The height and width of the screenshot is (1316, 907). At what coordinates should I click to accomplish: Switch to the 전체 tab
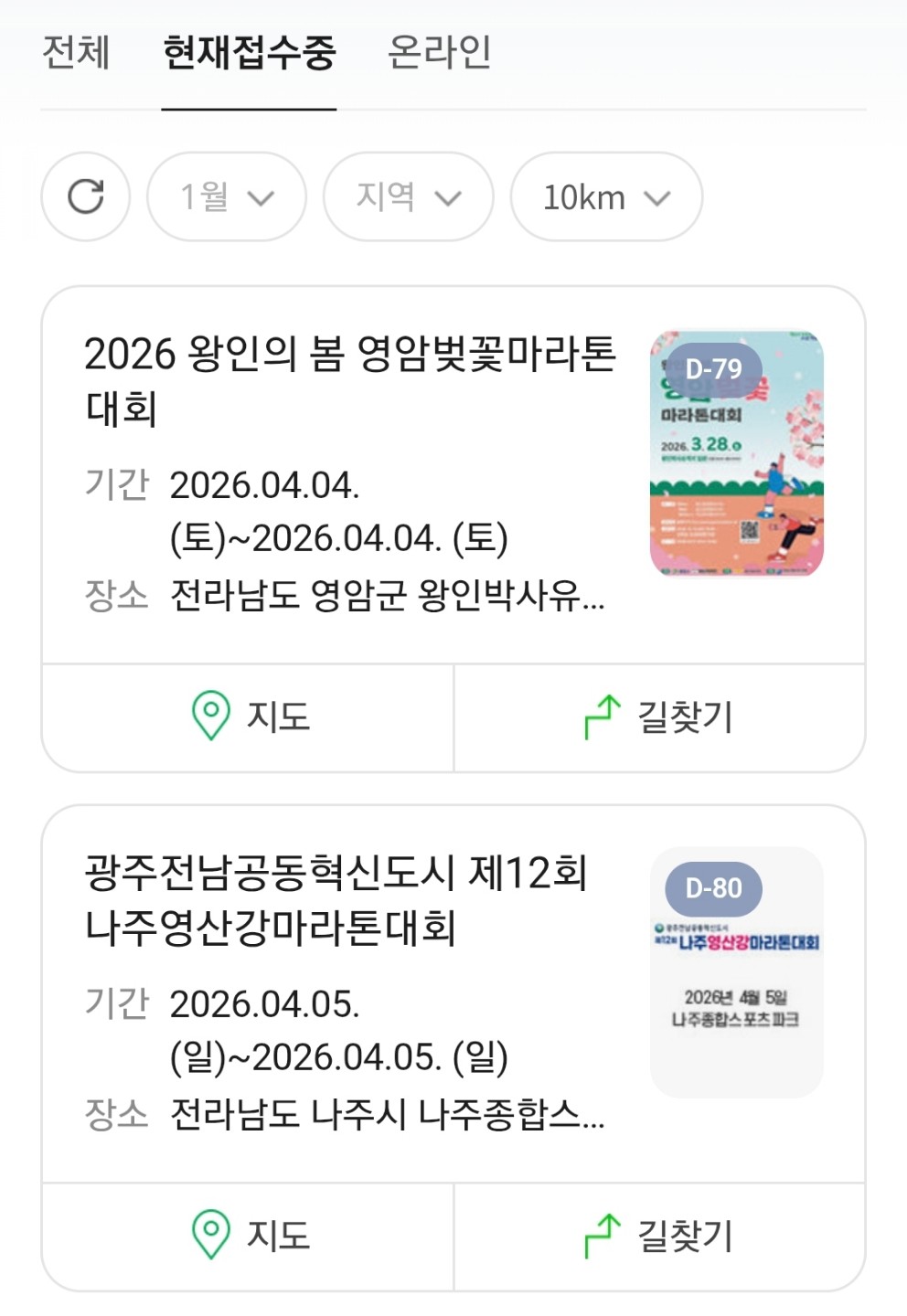76,52
